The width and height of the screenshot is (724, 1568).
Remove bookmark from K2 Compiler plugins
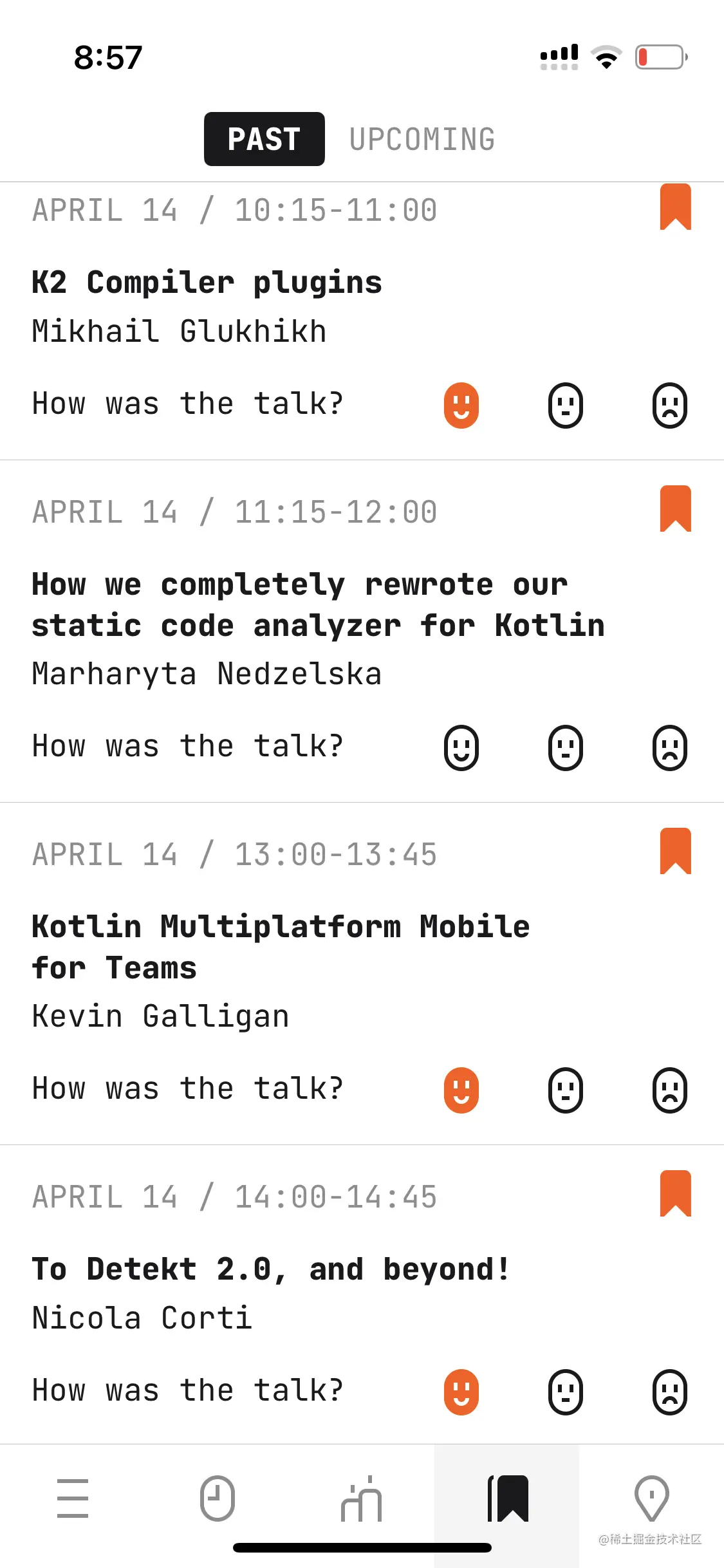coord(675,207)
